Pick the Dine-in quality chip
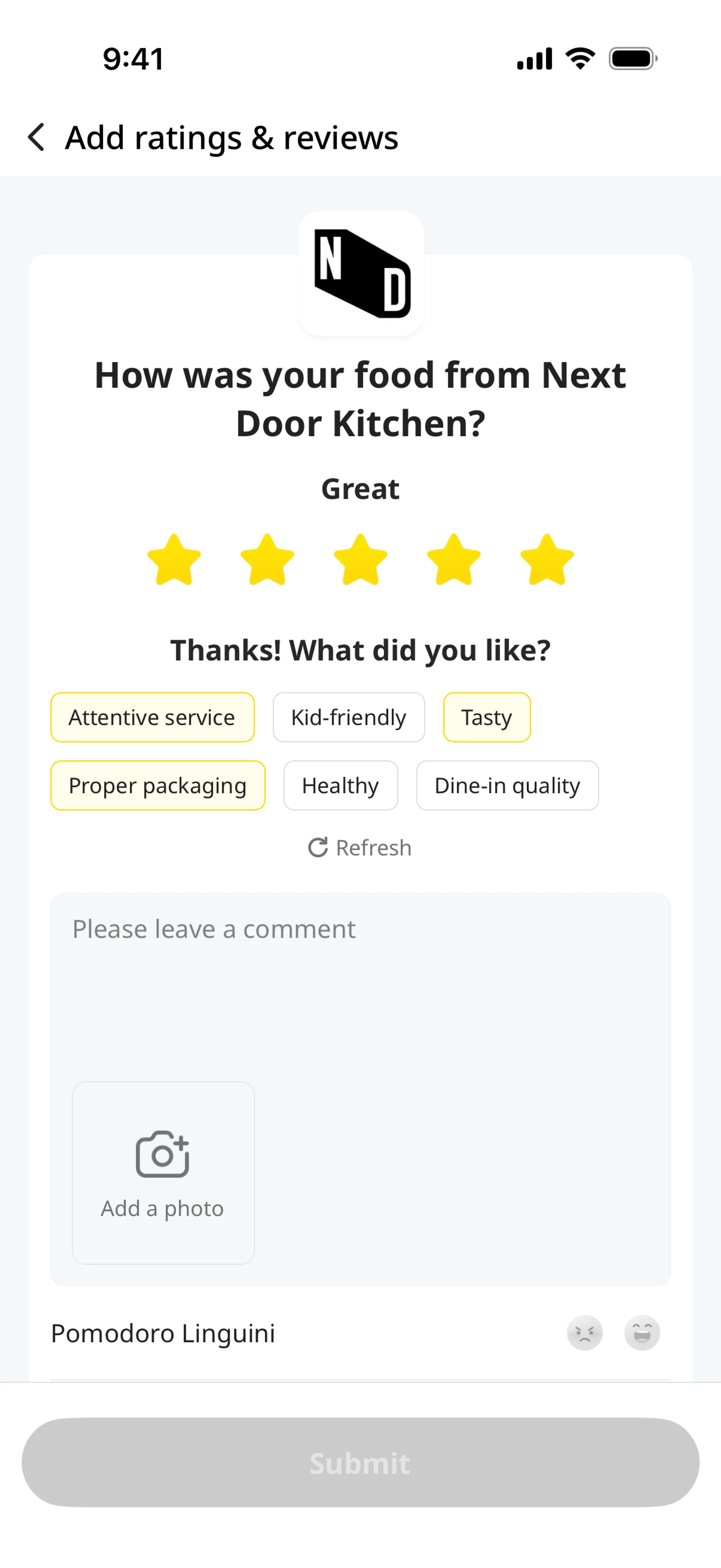This screenshot has height=1568, width=721. [507, 785]
